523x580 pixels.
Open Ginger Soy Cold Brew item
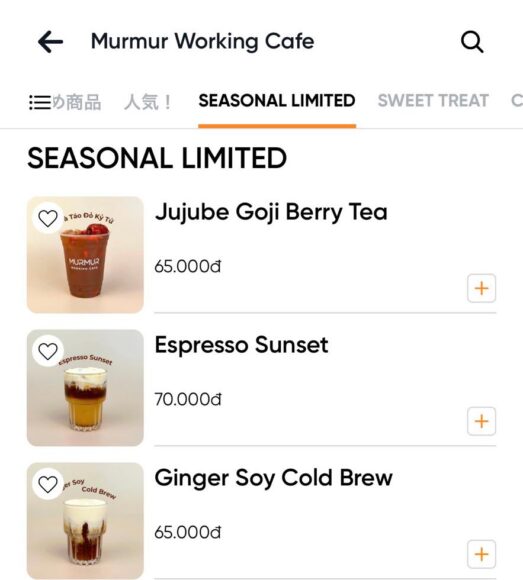[x=273, y=478]
